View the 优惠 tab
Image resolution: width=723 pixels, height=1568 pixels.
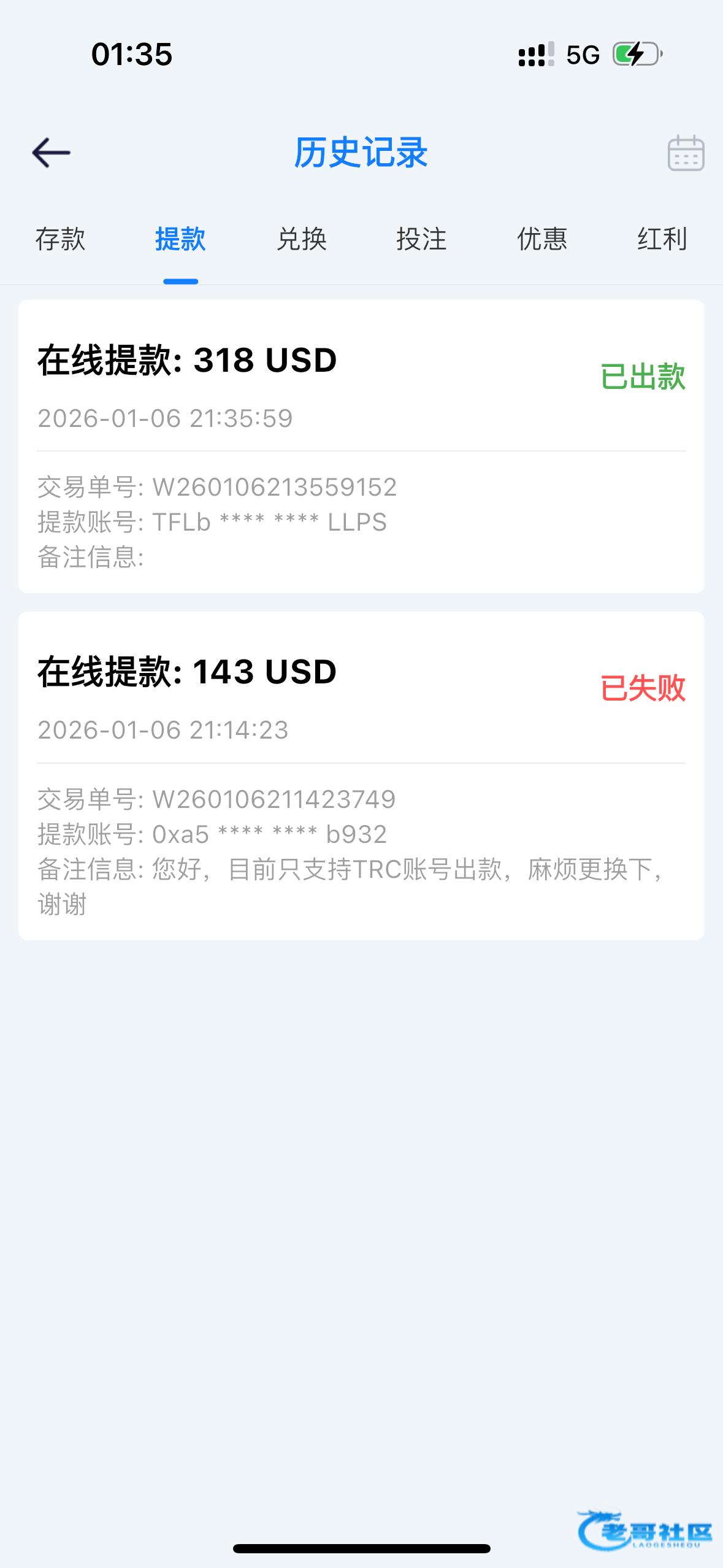542,239
